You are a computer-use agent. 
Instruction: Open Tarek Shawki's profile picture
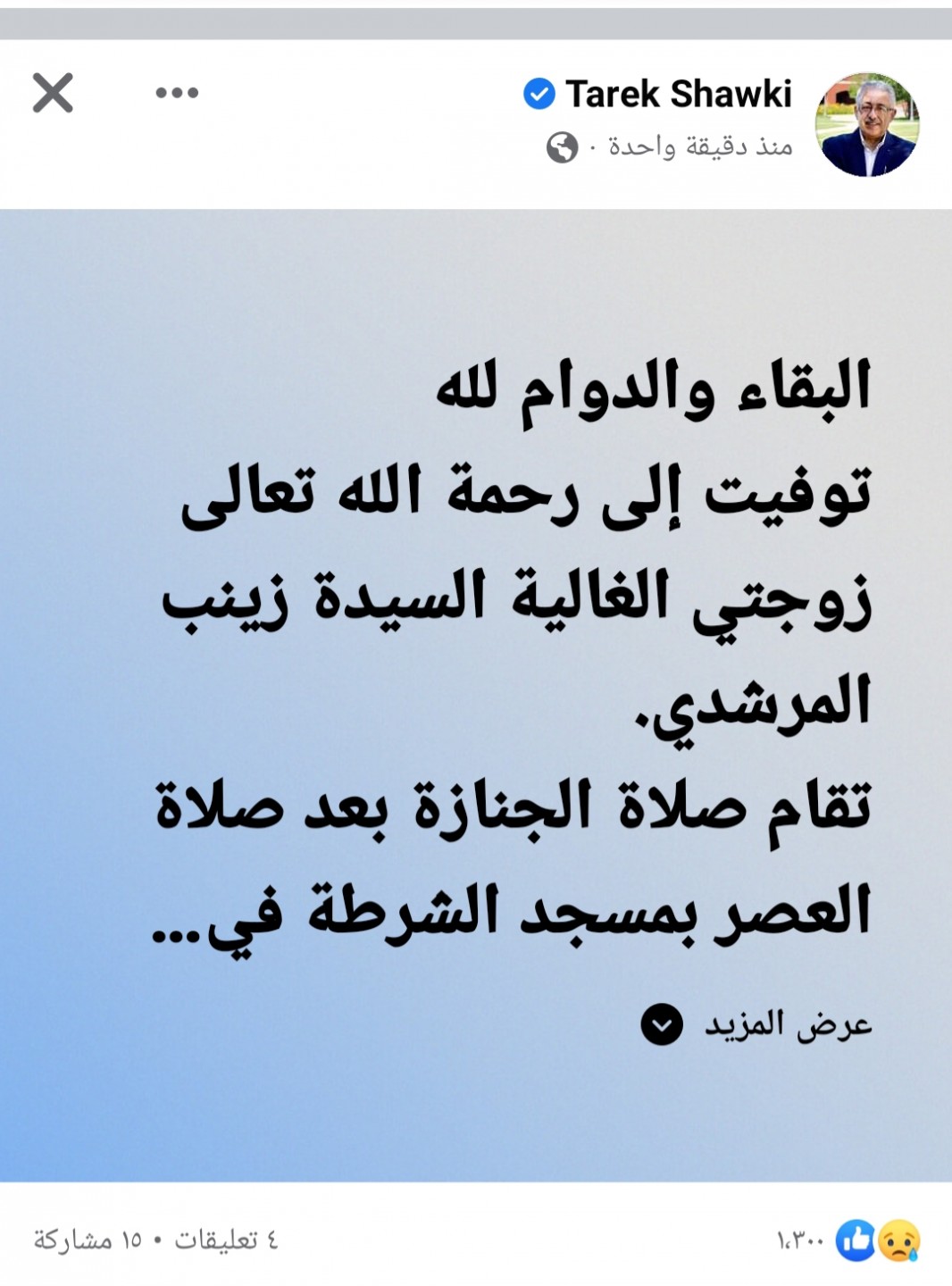coord(866,124)
